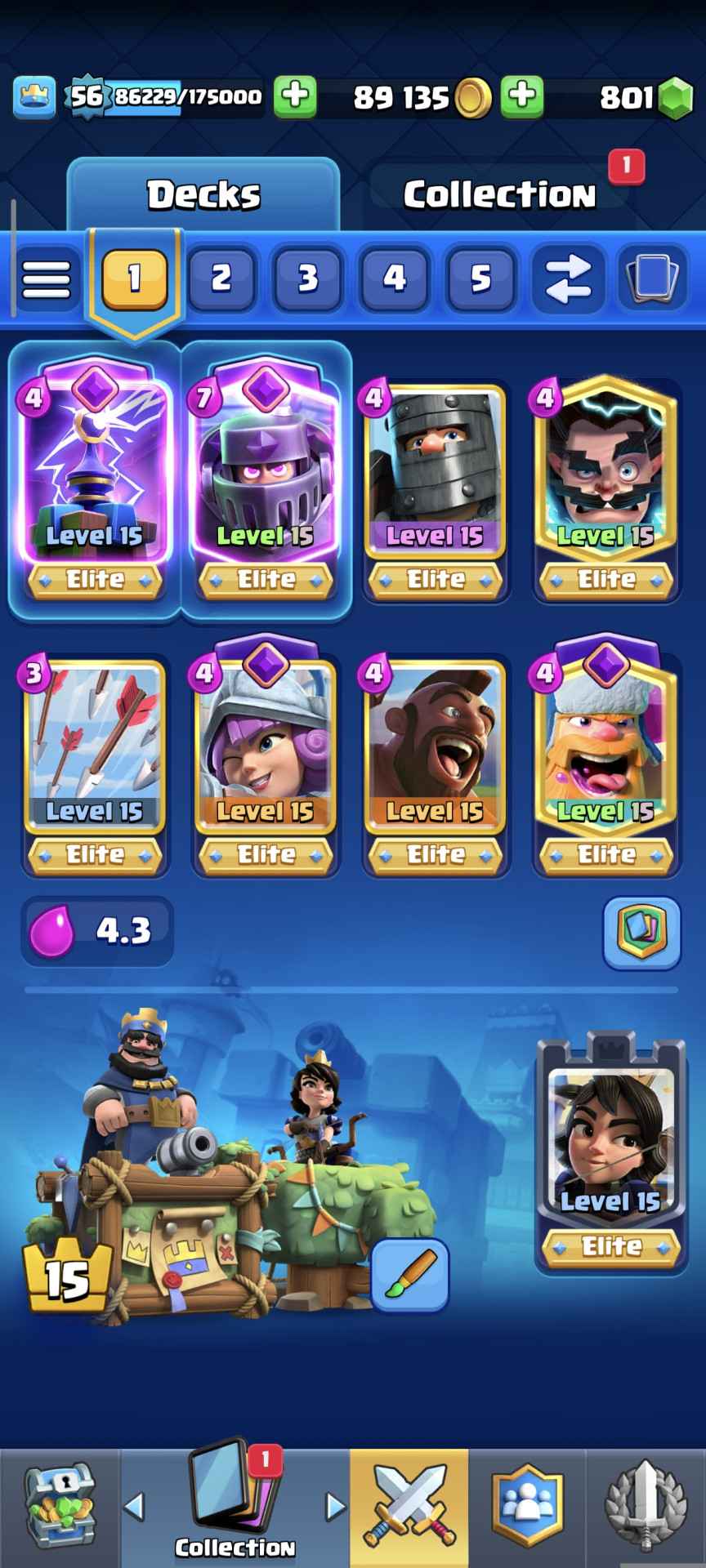Switch to the Collection tab
Screen dimensions: 706x1568
(x=498, y=194)
